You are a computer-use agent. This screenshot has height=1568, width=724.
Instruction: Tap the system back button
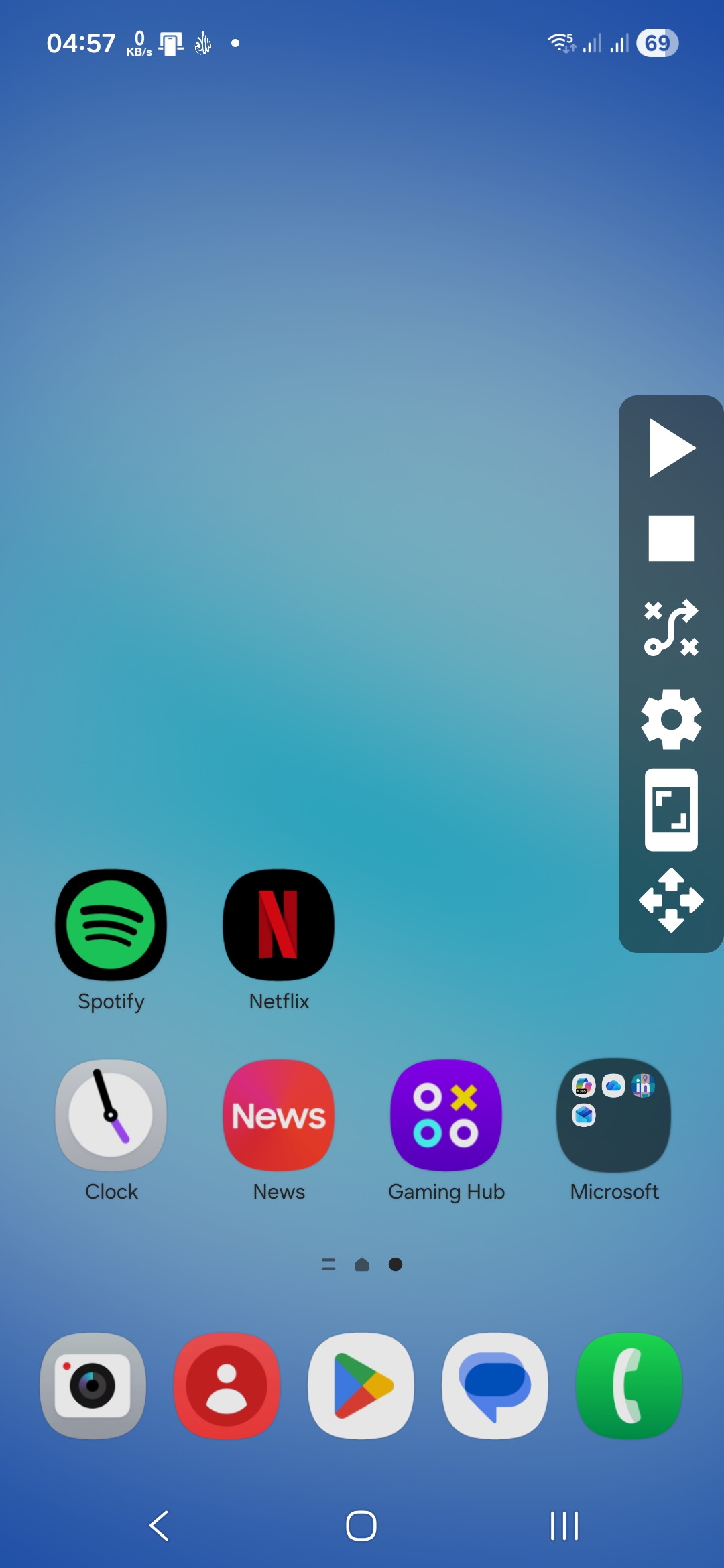click(x=160, y=1526)
